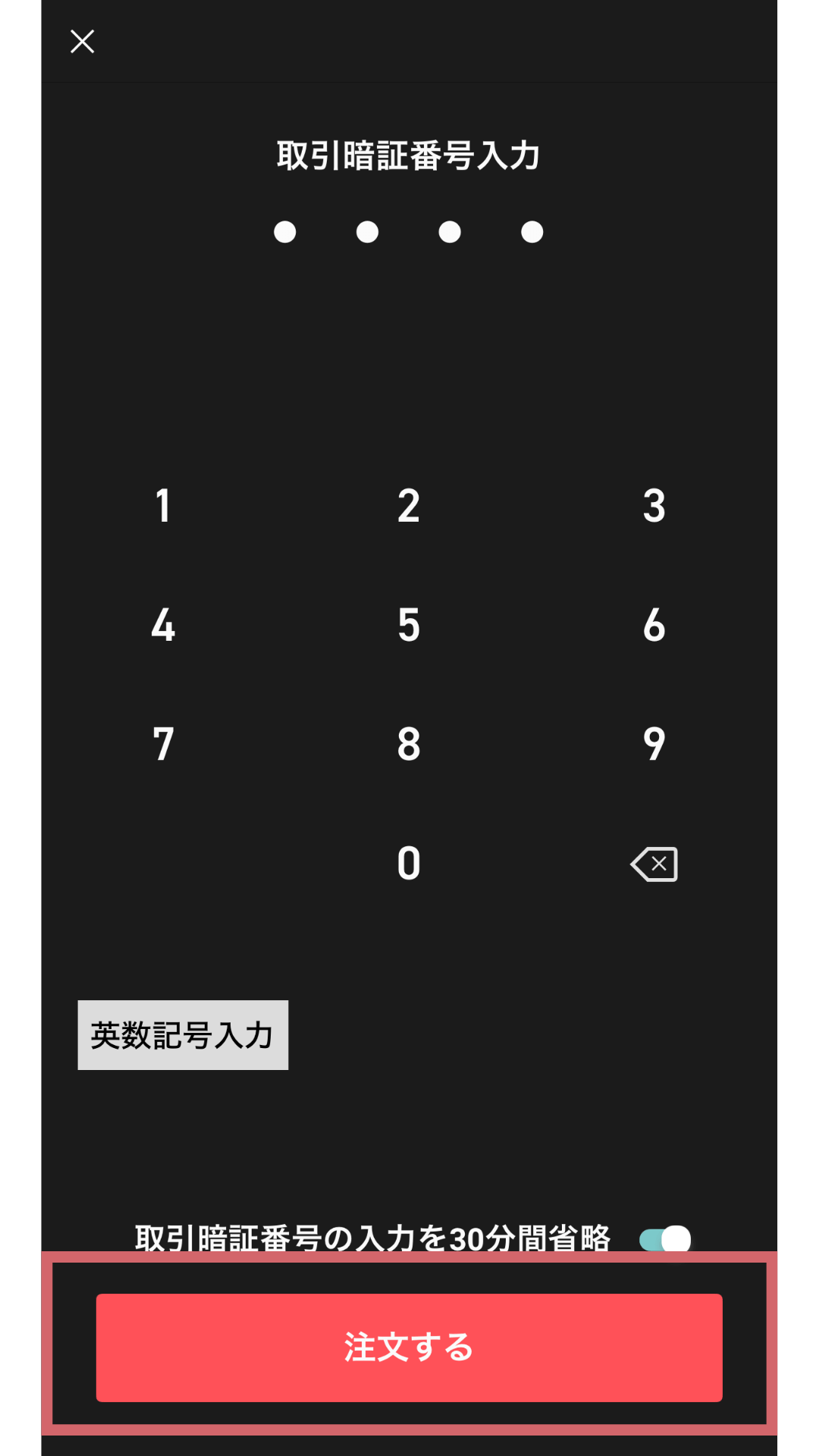The width and height of the screenshot is (819, 1456).
Task: Input number 8 on the keypad
Action: [409, 744]
